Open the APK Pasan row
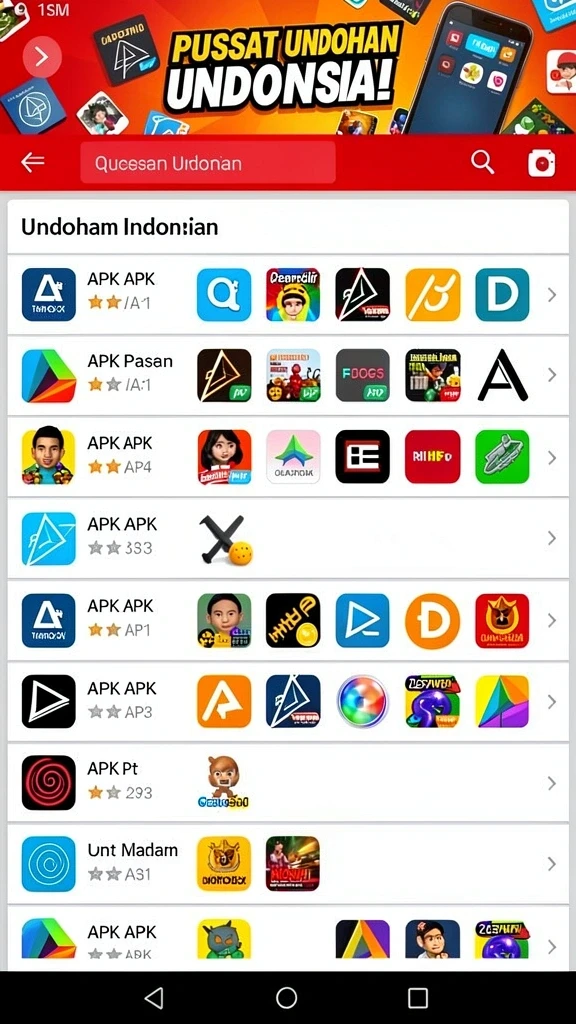 click(288, 375)
